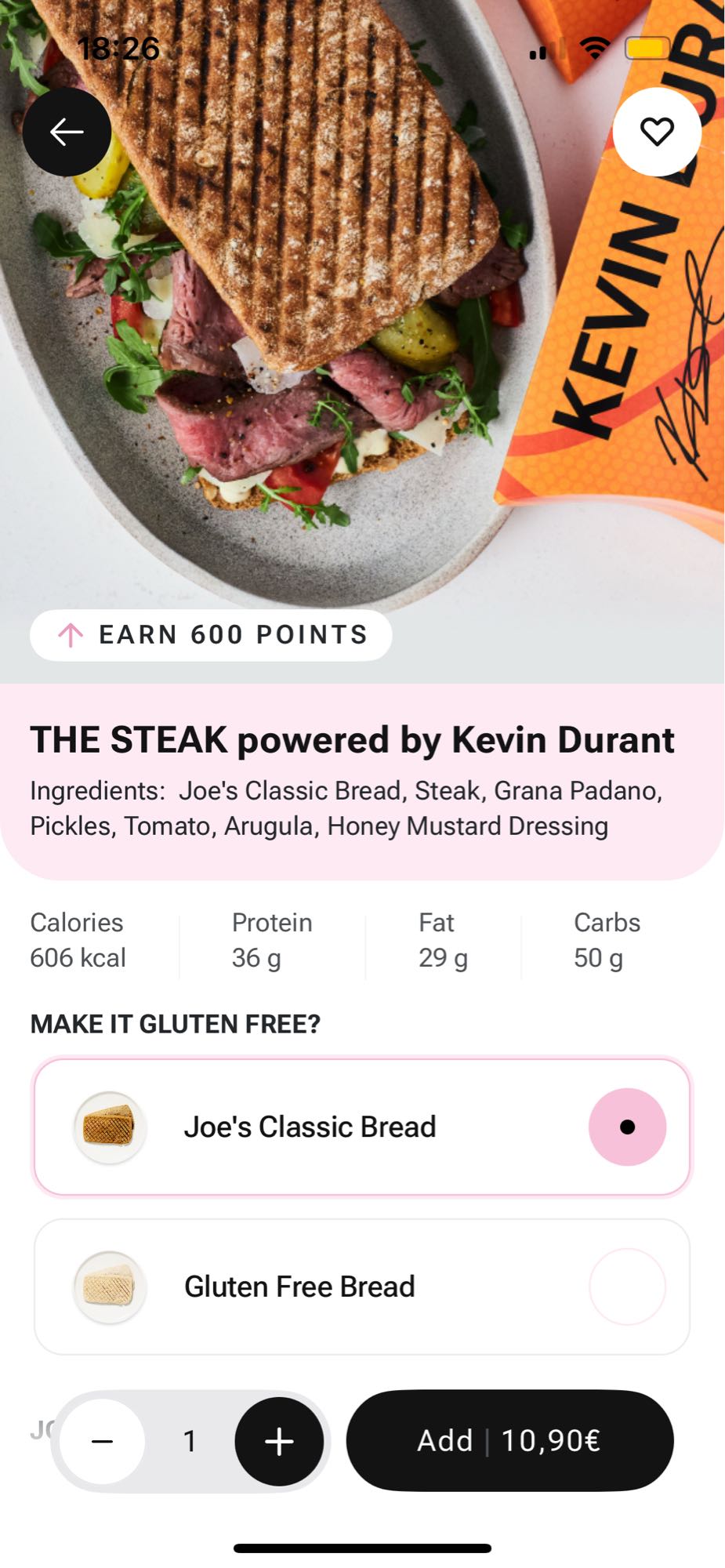725x1568 pixels.
Task: Tap the plus icon to increase quantity
Action: tap(280, 1441)
